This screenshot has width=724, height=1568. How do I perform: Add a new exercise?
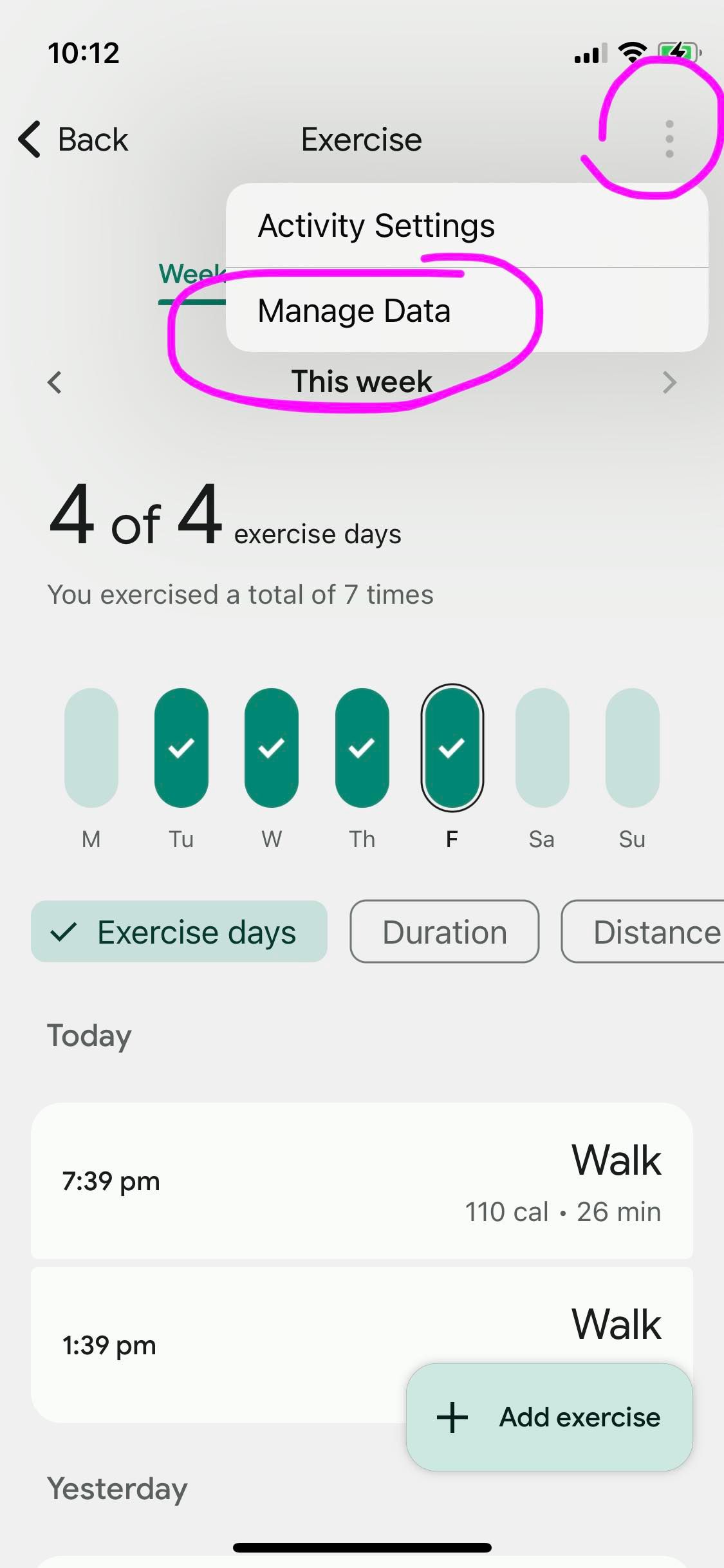click(549, 1417)
